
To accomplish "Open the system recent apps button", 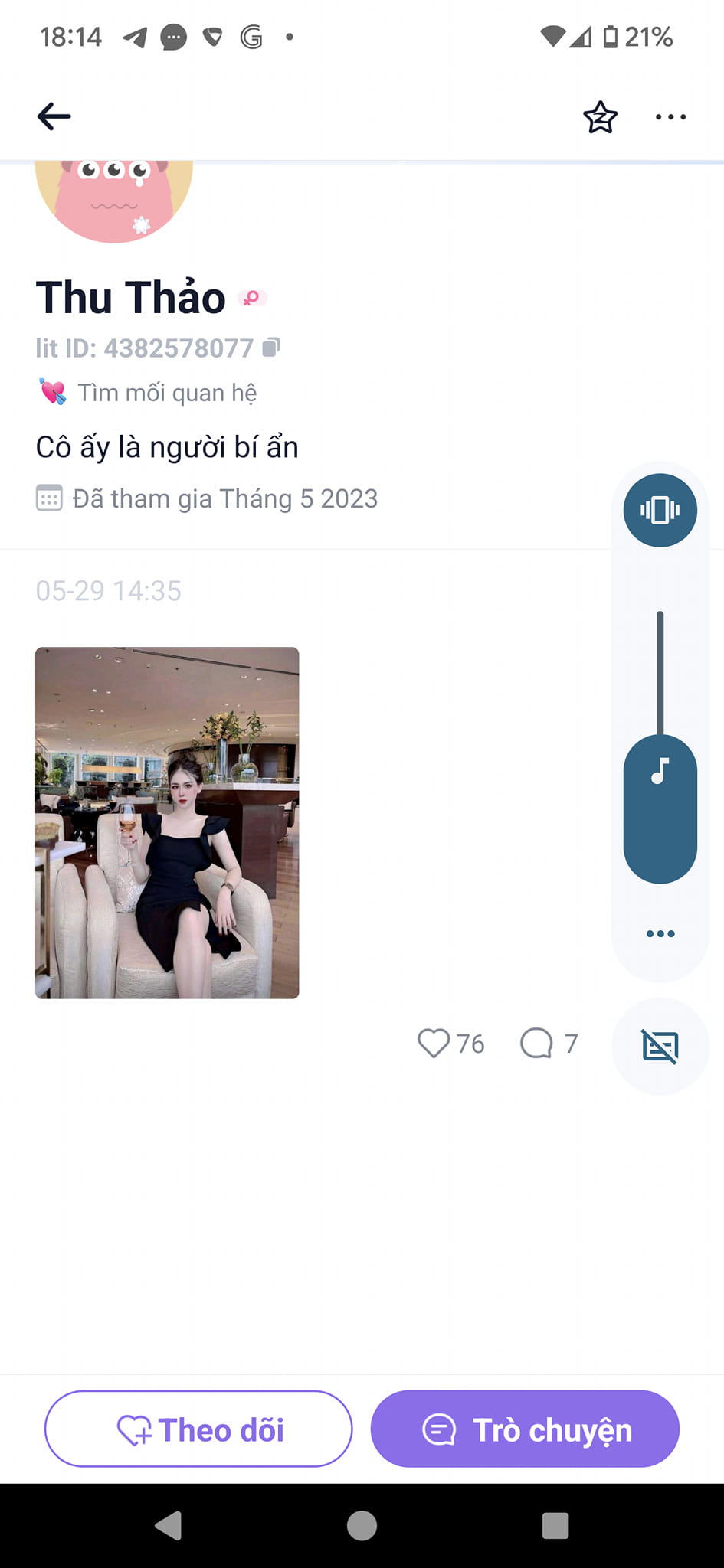I will pyautogui.click(x=555, y=1525).
